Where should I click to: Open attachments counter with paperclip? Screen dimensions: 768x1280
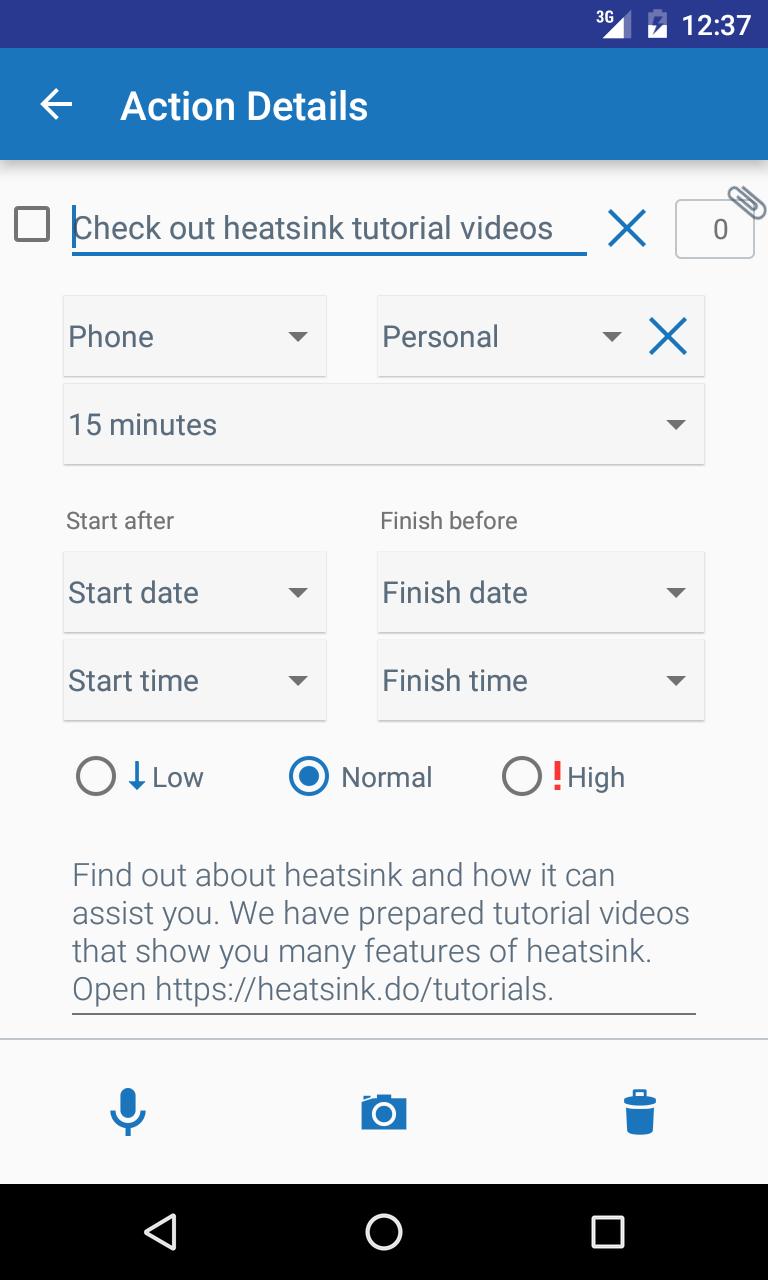[716, 228]
